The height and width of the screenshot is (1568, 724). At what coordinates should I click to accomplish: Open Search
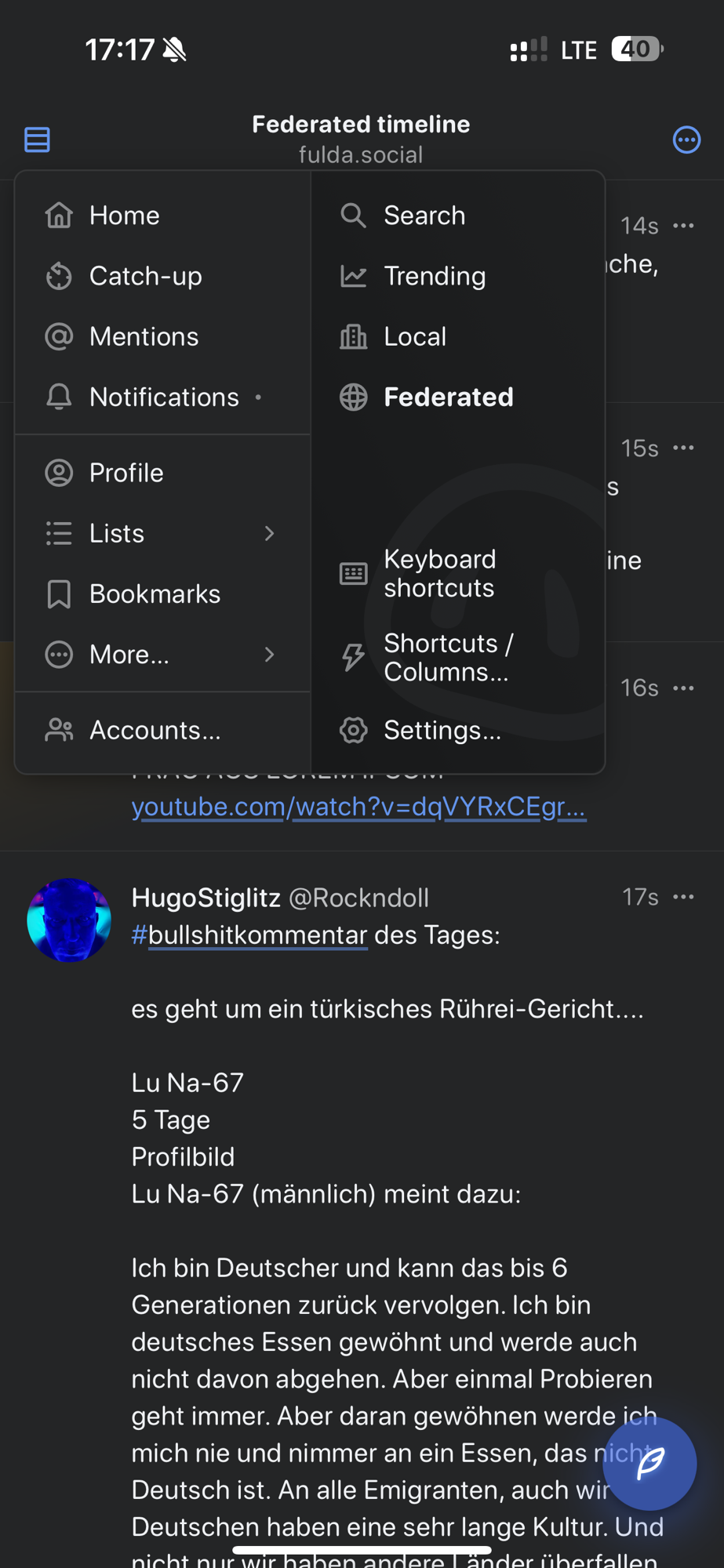click(x=458, y=216)
